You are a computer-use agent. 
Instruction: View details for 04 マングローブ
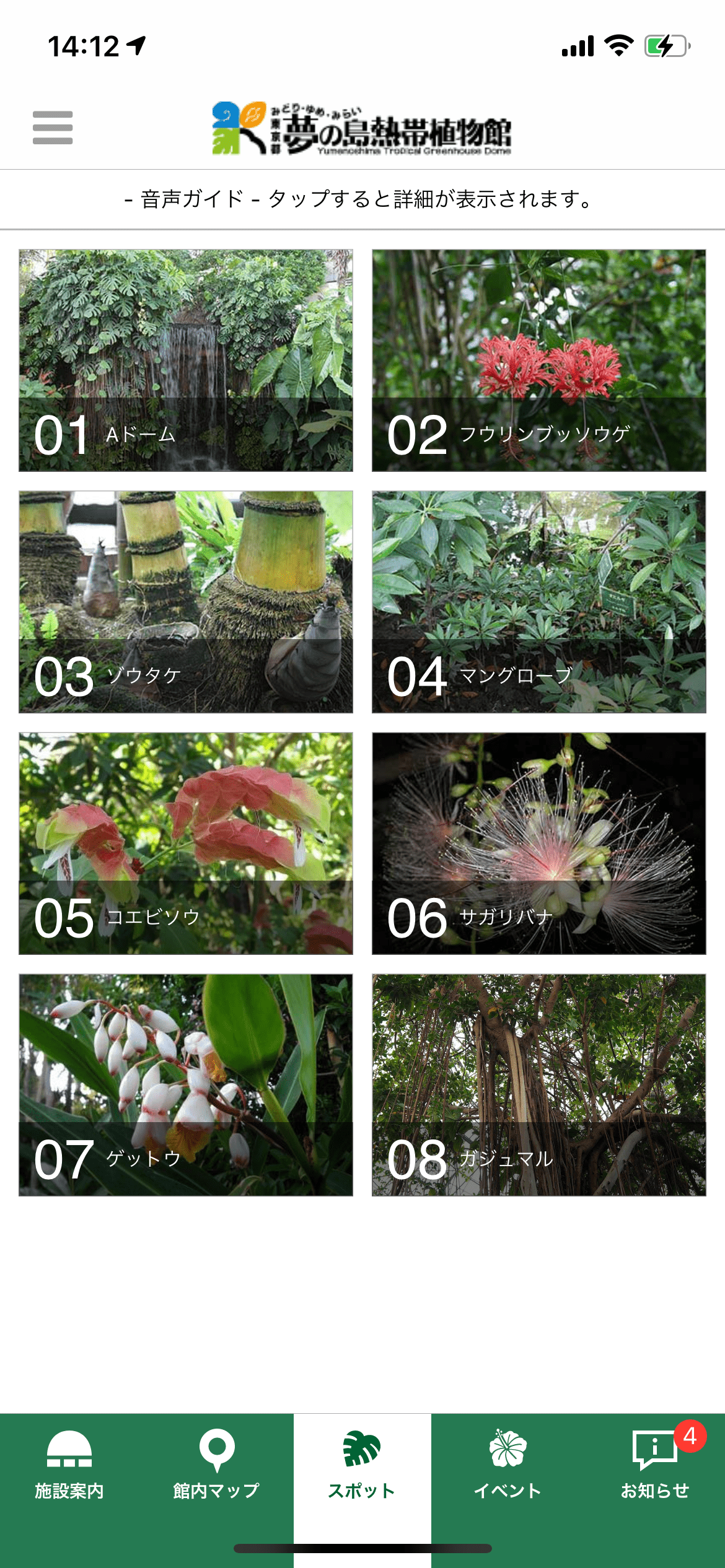pyautogui.click(x=538, y=602)
